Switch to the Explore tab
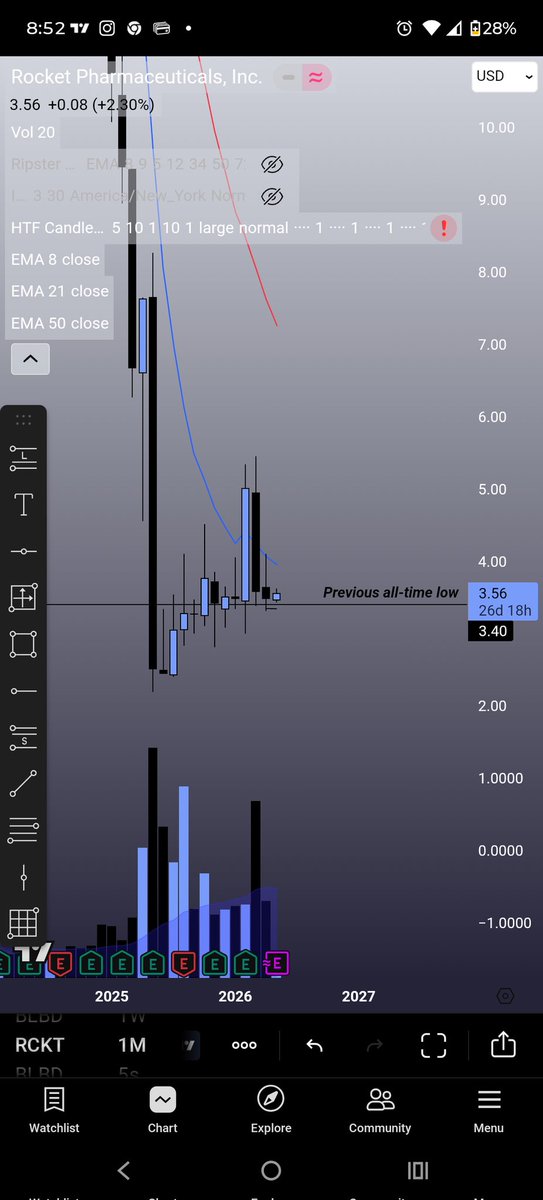The image size is (543, 1200). click(x=271, y=1110)
